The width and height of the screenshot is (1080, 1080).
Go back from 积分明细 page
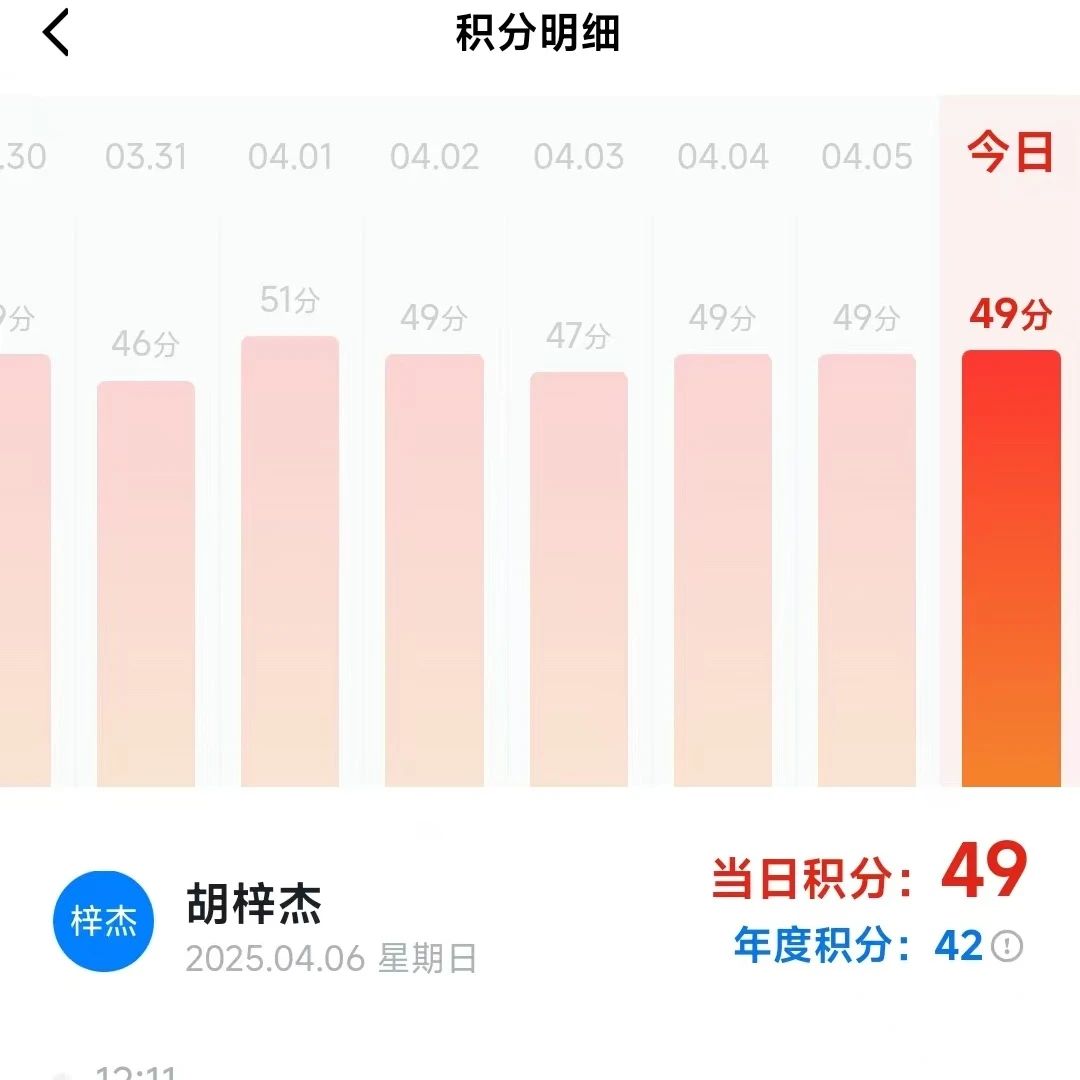coord(56,34)
